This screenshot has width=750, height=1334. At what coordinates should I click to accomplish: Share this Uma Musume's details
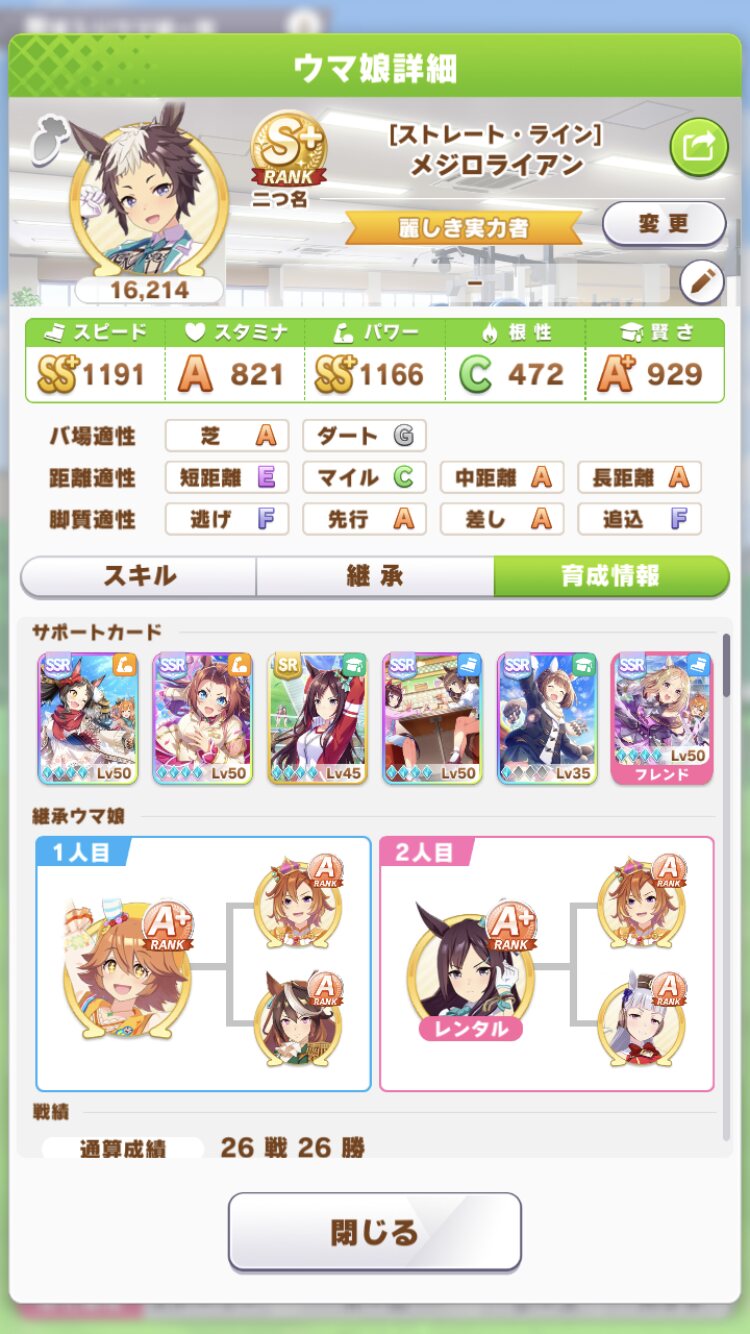point(698,149)
